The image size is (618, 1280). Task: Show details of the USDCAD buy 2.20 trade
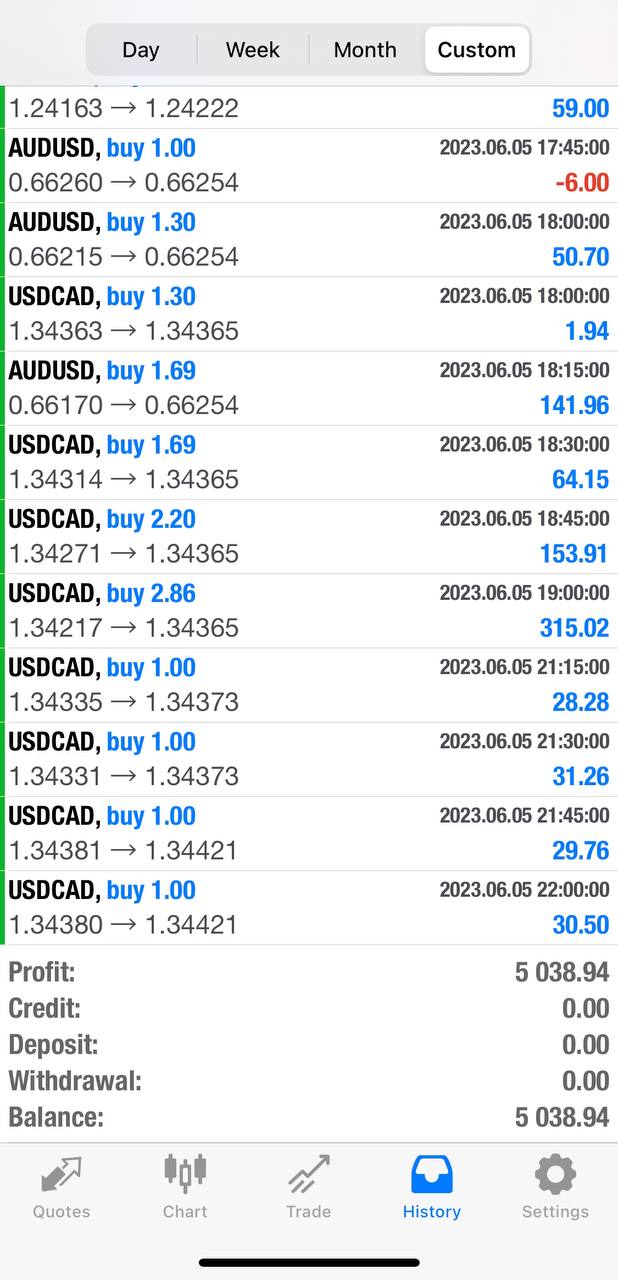pos(309,536)
